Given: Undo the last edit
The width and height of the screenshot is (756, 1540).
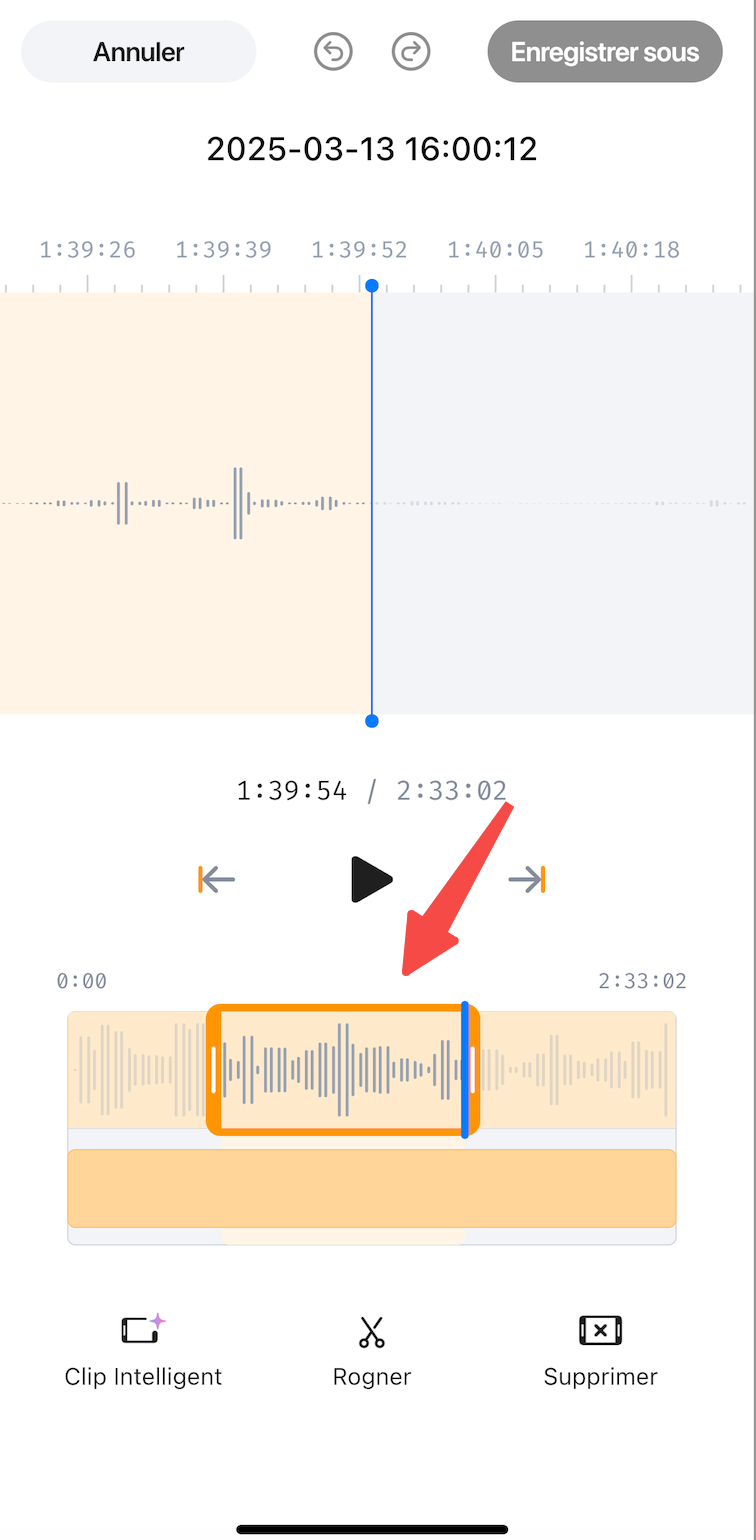Looking at the screenshot, I should click(333, 52).
